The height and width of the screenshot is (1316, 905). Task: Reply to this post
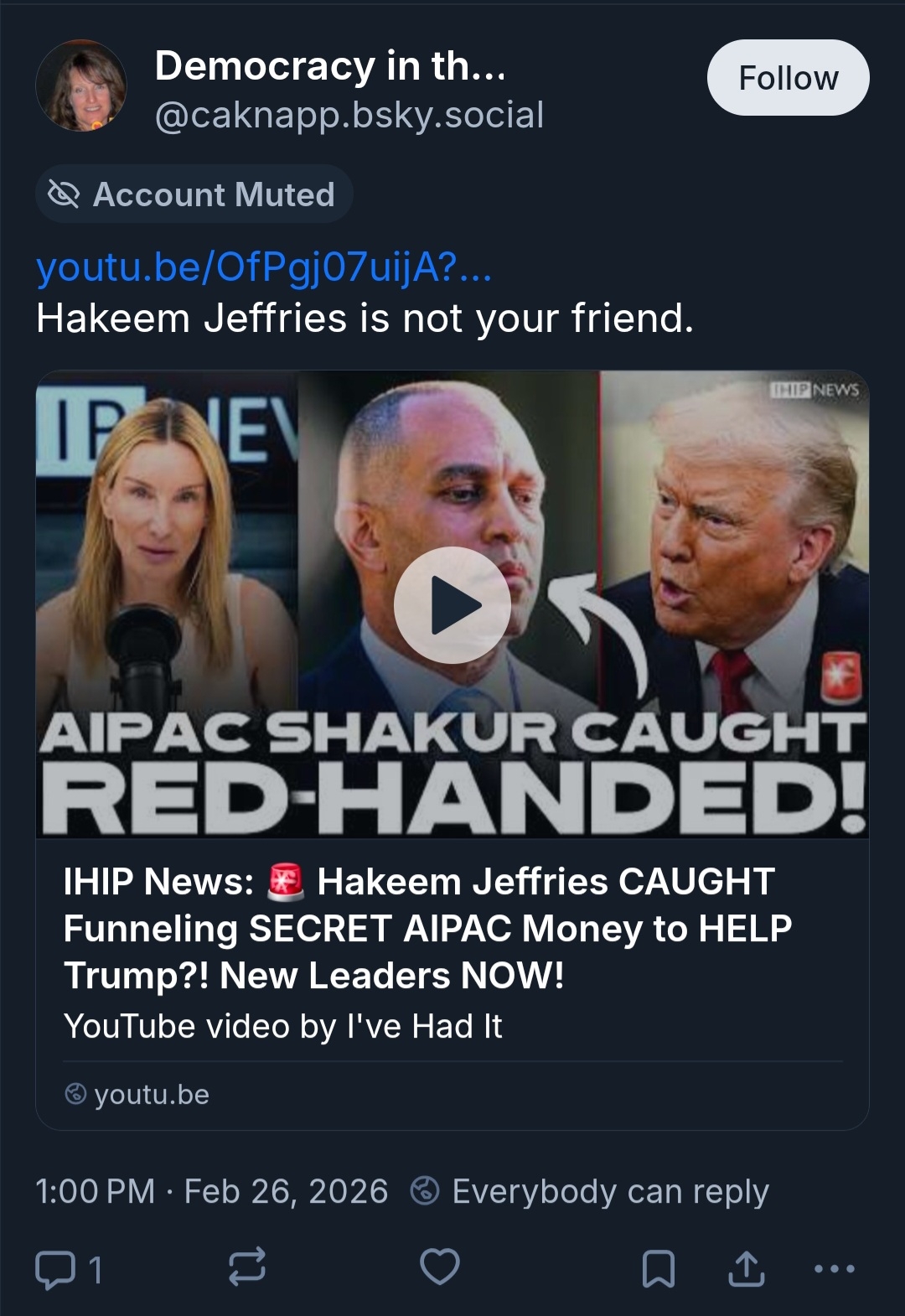pyautogui.click(x=55, y=1268)
